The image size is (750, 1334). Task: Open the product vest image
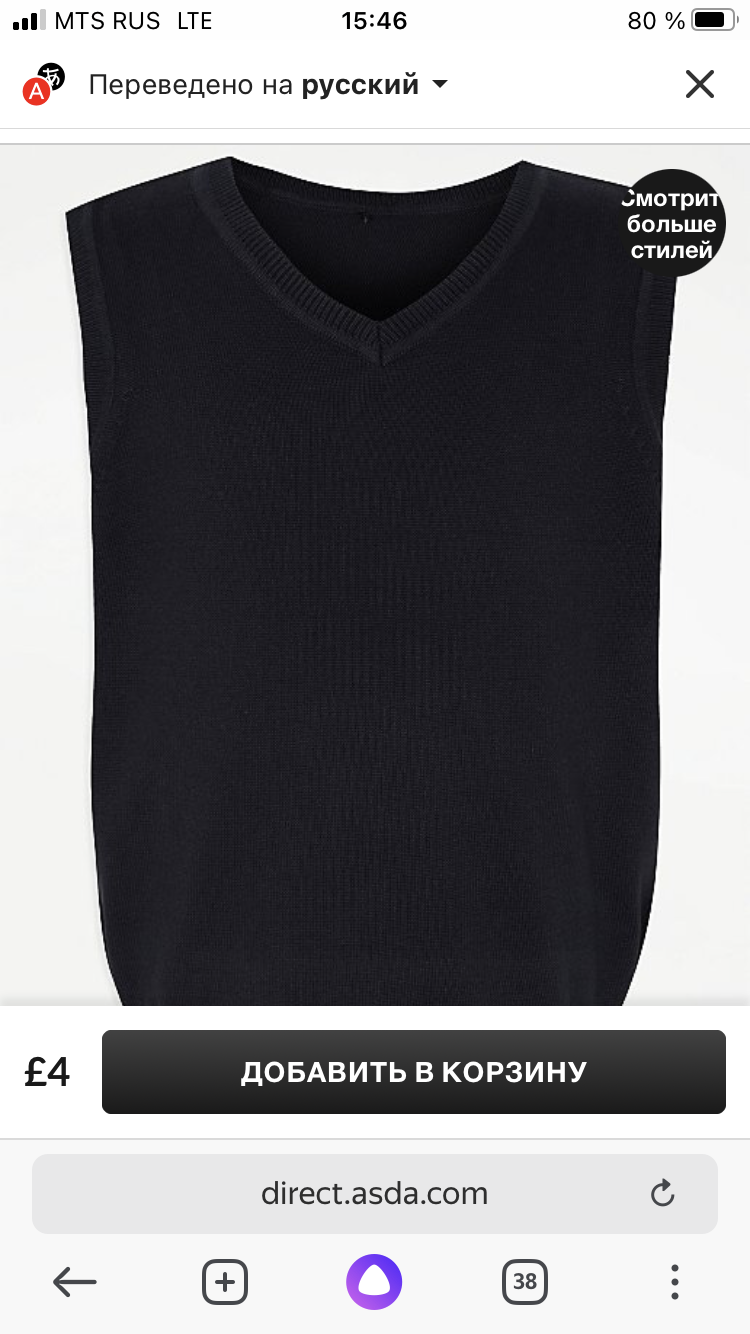pyautogui.click(x=375, y=575)
